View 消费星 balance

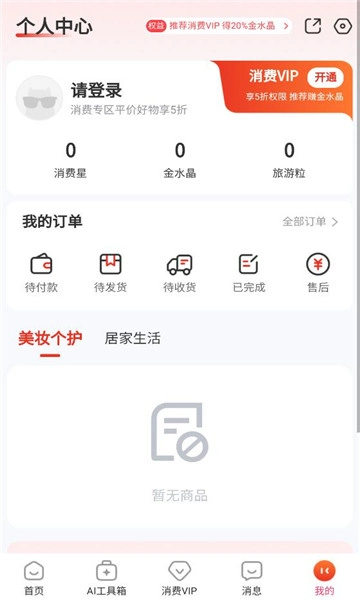(x=70, y=160)
